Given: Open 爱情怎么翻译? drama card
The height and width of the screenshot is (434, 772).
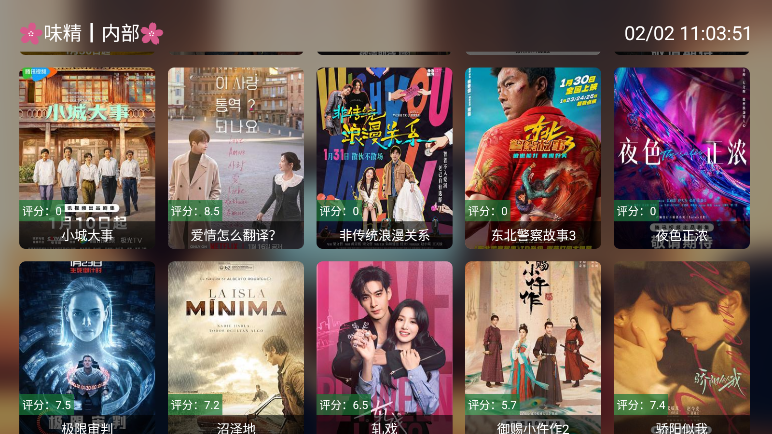Looking at the screenshot, I should [x=235, y=157].
